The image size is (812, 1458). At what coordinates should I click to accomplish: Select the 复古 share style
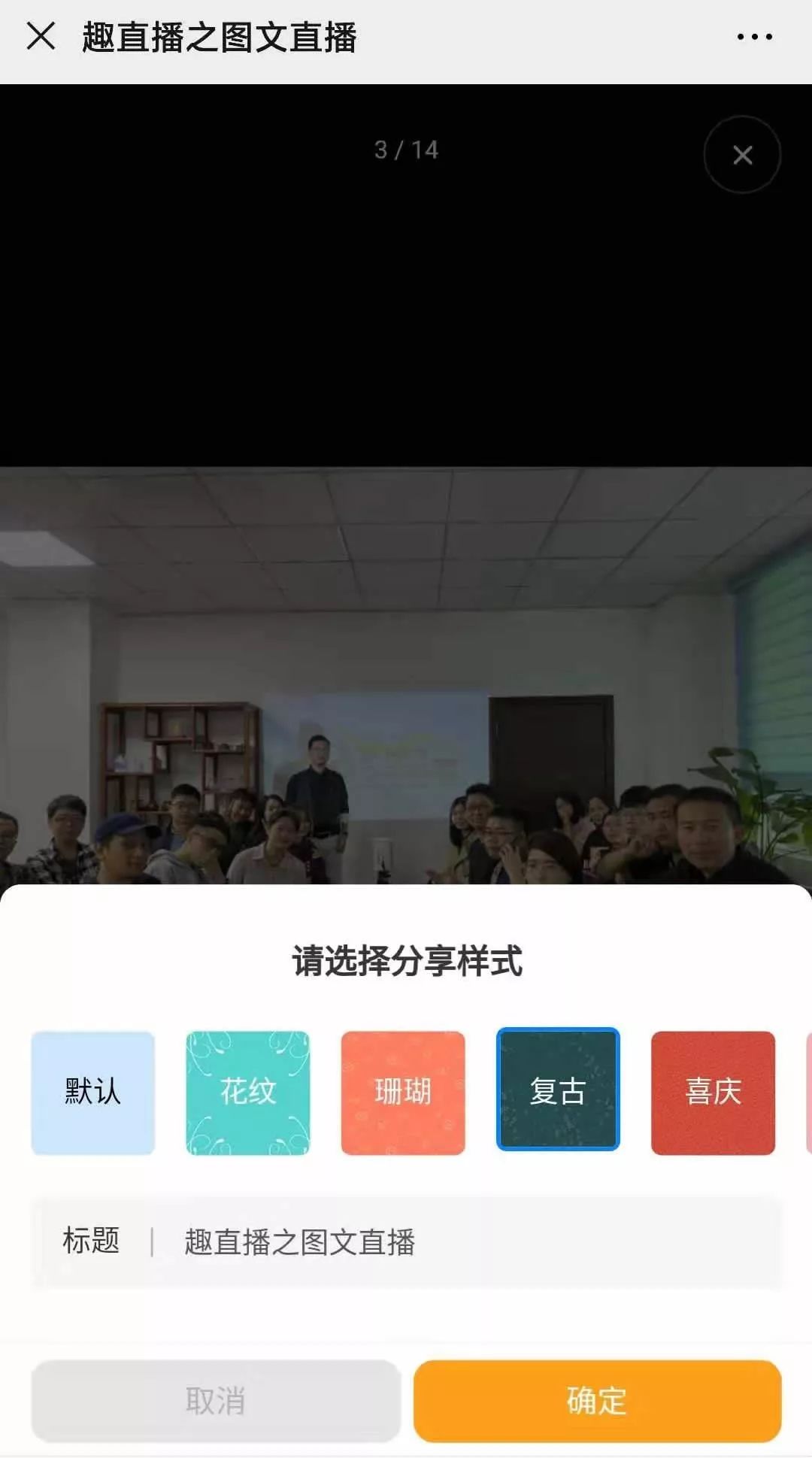(x=558, y=1090)
